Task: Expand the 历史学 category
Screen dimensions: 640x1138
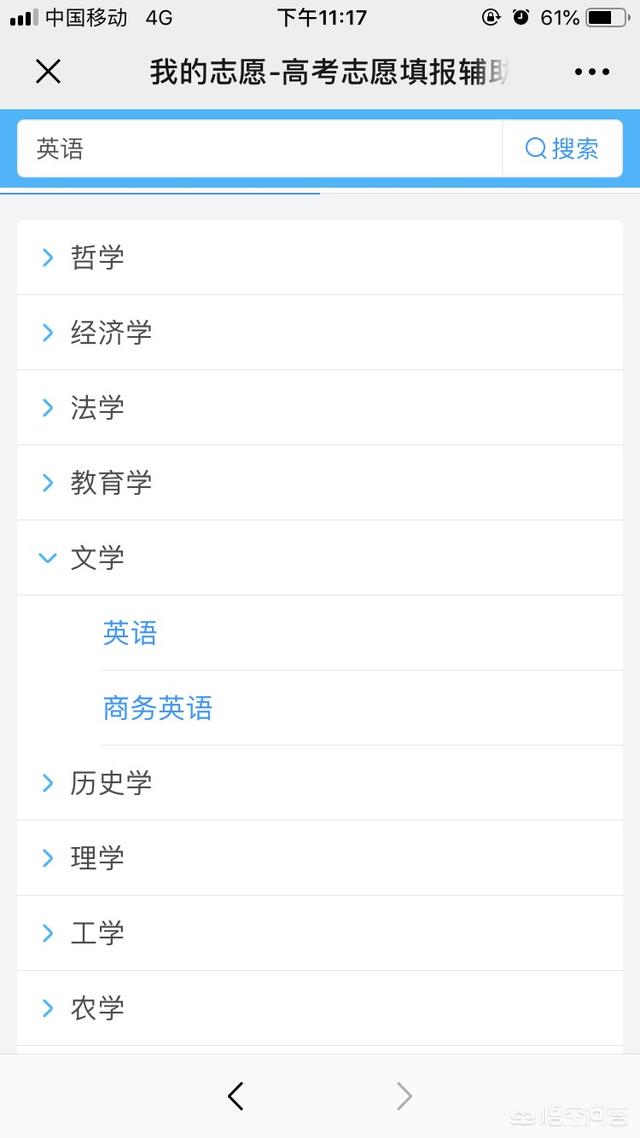Action: (x=320, y=783)
